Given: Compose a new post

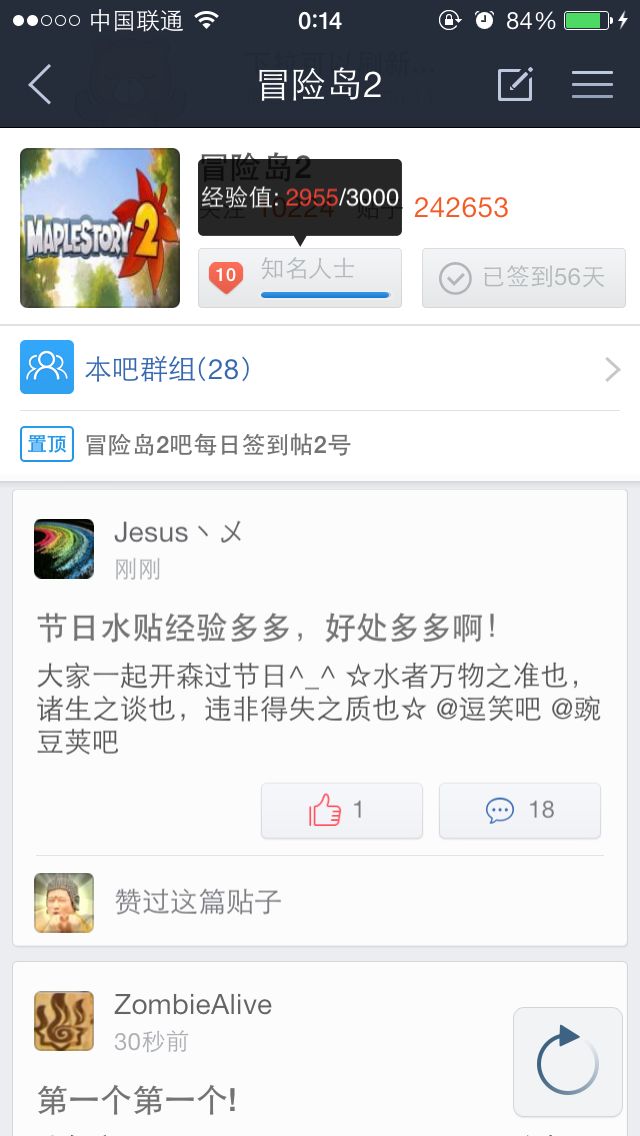Looking at the screenshot, I should tap(516, 85).
